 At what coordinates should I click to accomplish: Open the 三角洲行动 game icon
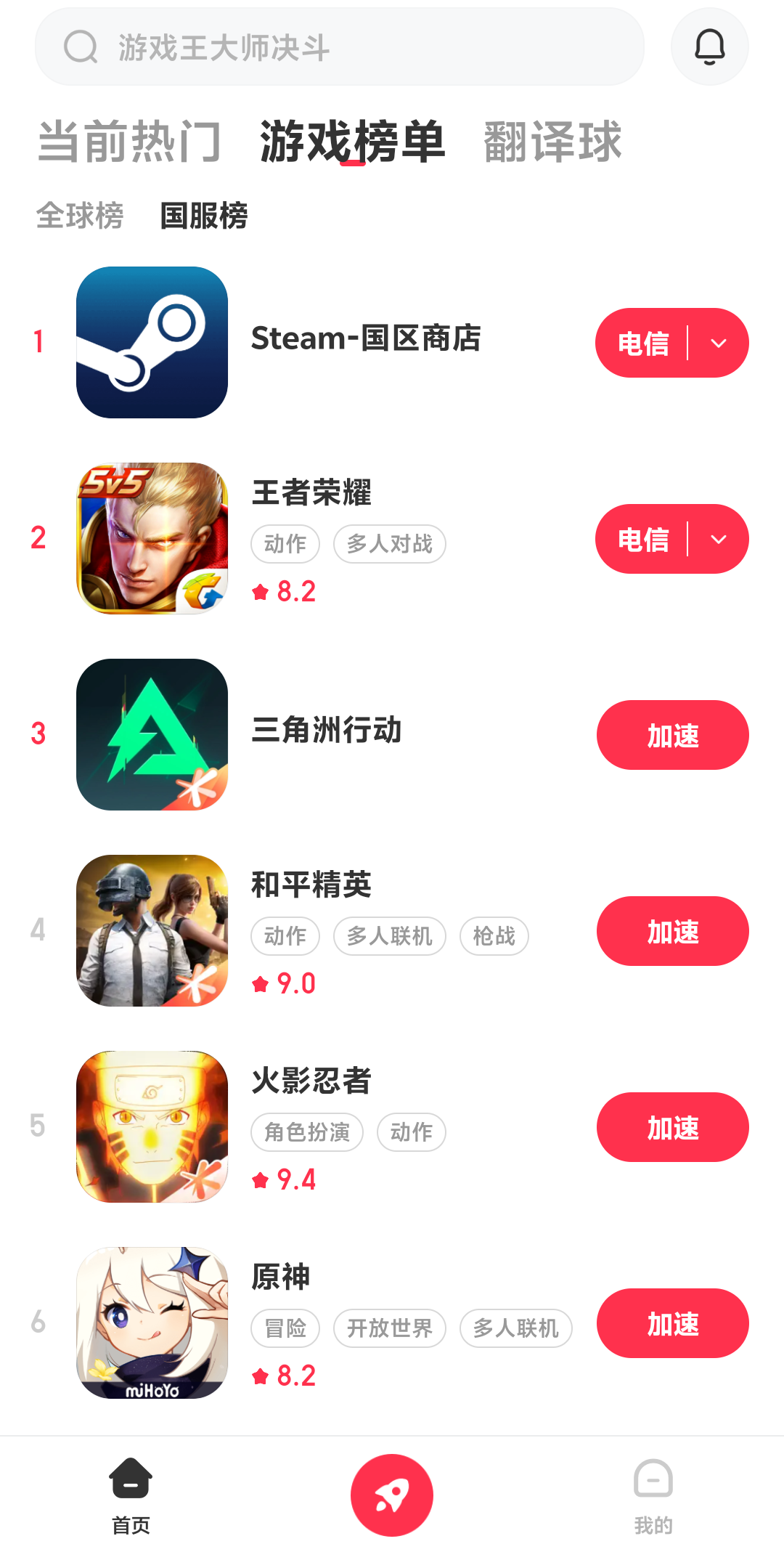coord(152,734)
